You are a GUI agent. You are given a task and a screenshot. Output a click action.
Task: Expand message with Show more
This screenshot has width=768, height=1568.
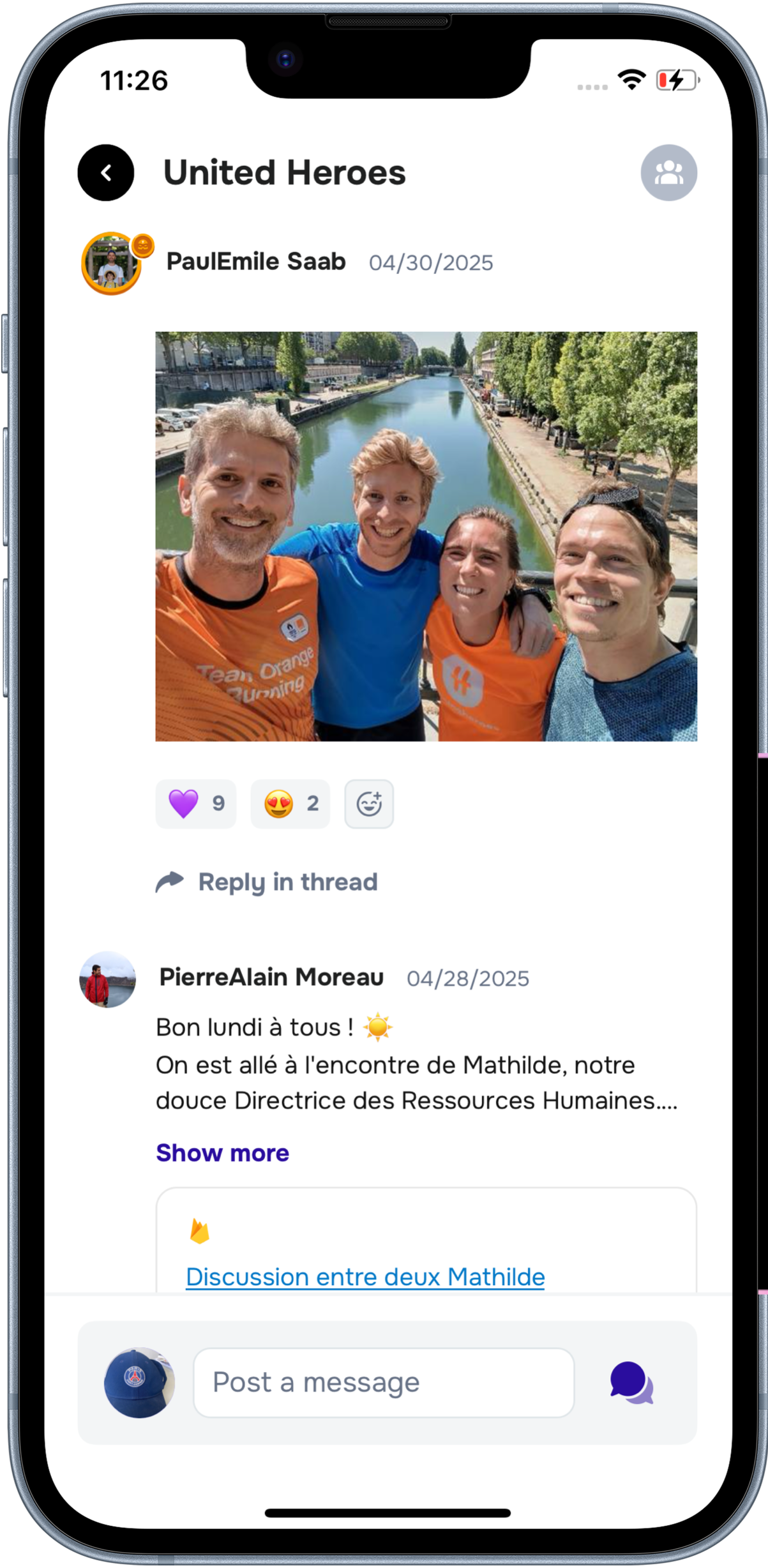click(x=222, y=1153)
